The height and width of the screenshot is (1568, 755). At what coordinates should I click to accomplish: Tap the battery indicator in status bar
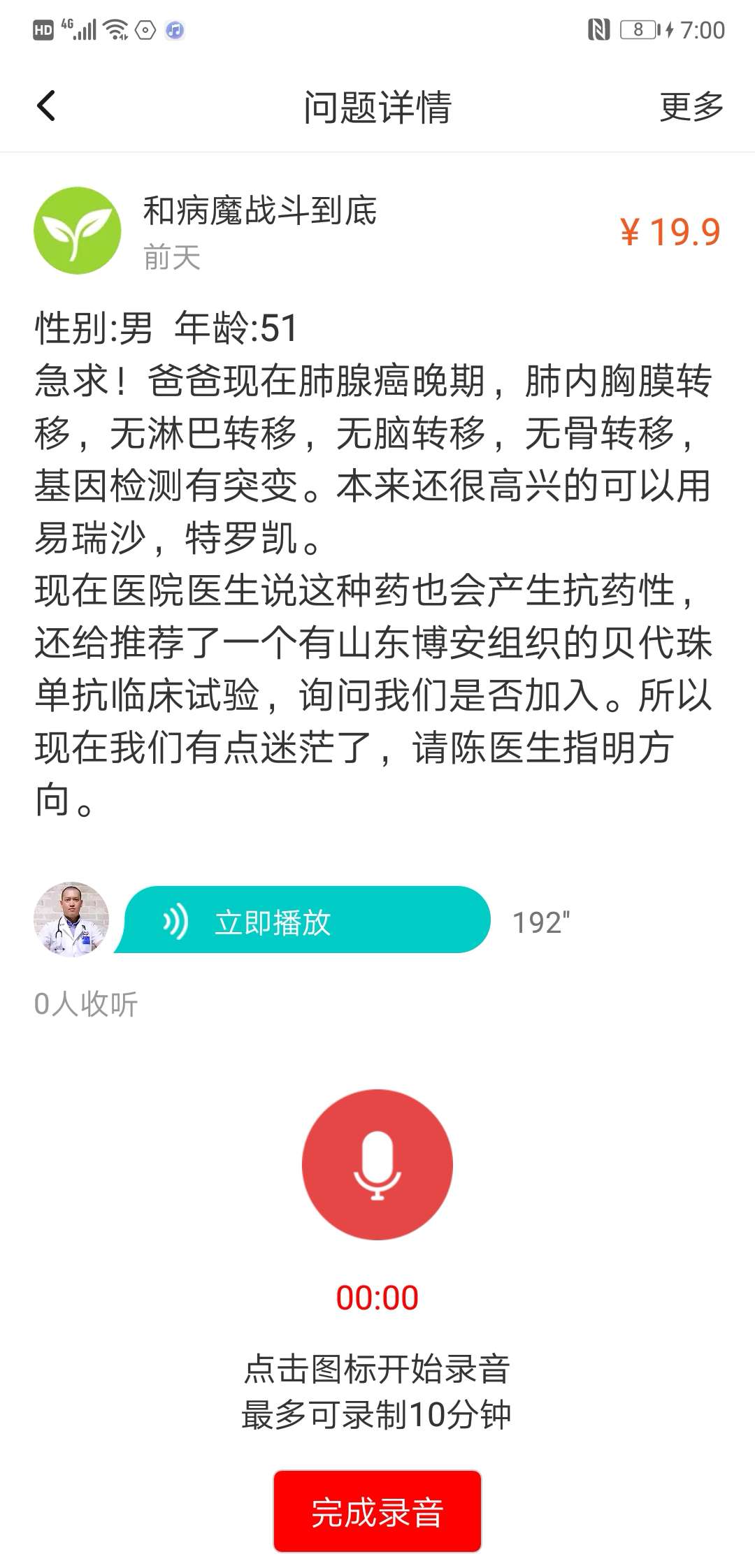[638, 29]
